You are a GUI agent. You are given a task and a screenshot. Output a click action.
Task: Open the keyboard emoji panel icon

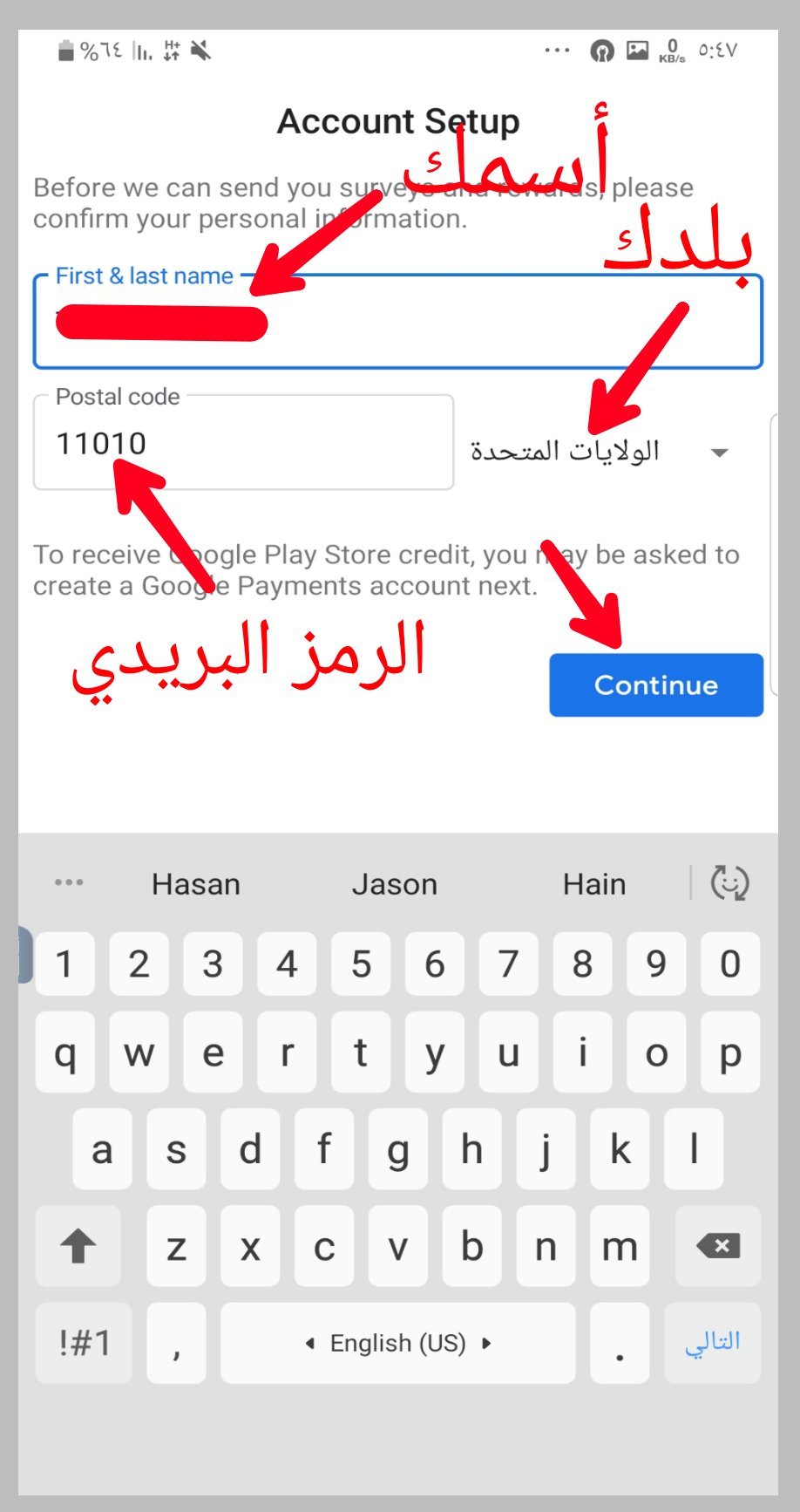(x=729, y=882)
